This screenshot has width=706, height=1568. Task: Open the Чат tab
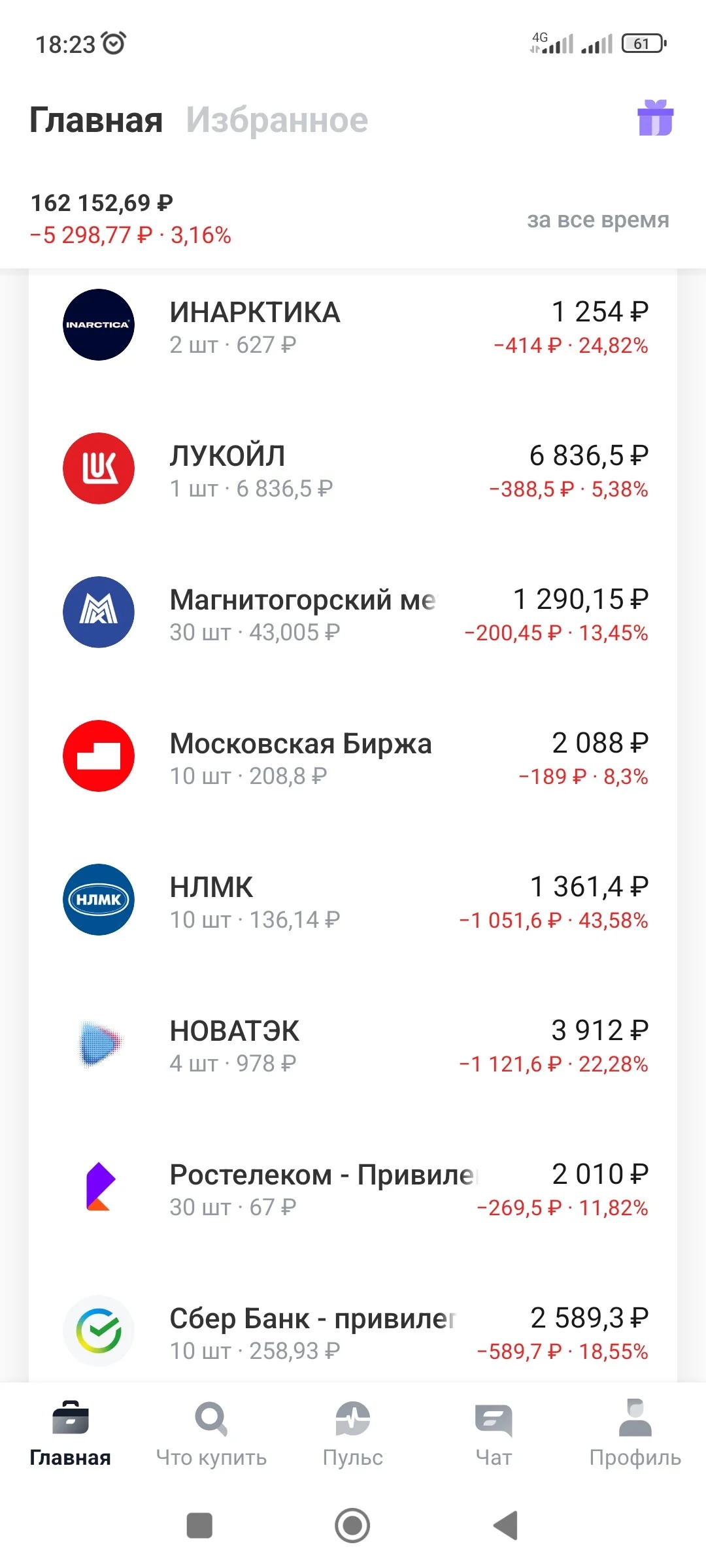[x=494, y=1434]
